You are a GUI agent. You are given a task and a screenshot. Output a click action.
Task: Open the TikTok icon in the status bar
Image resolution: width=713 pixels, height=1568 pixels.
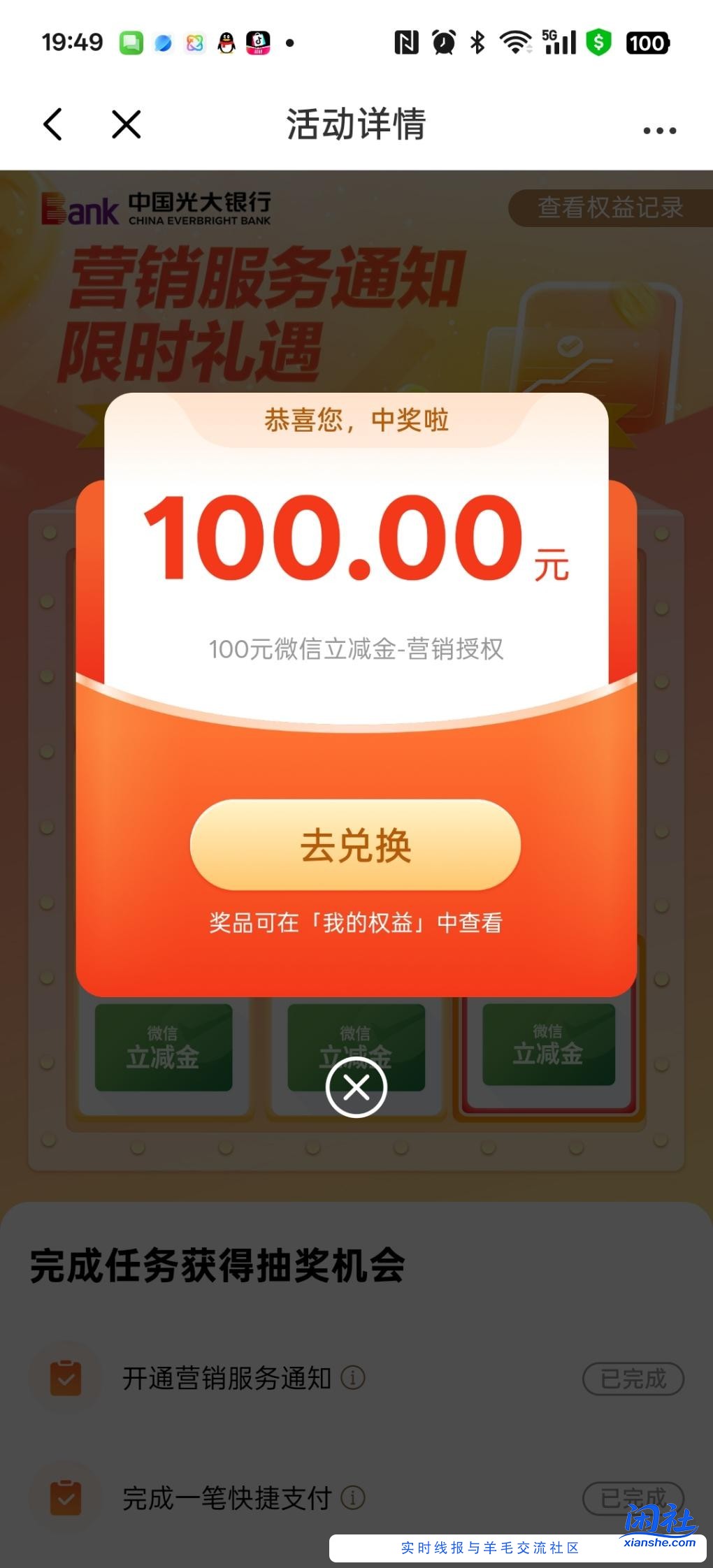point(259,43)
